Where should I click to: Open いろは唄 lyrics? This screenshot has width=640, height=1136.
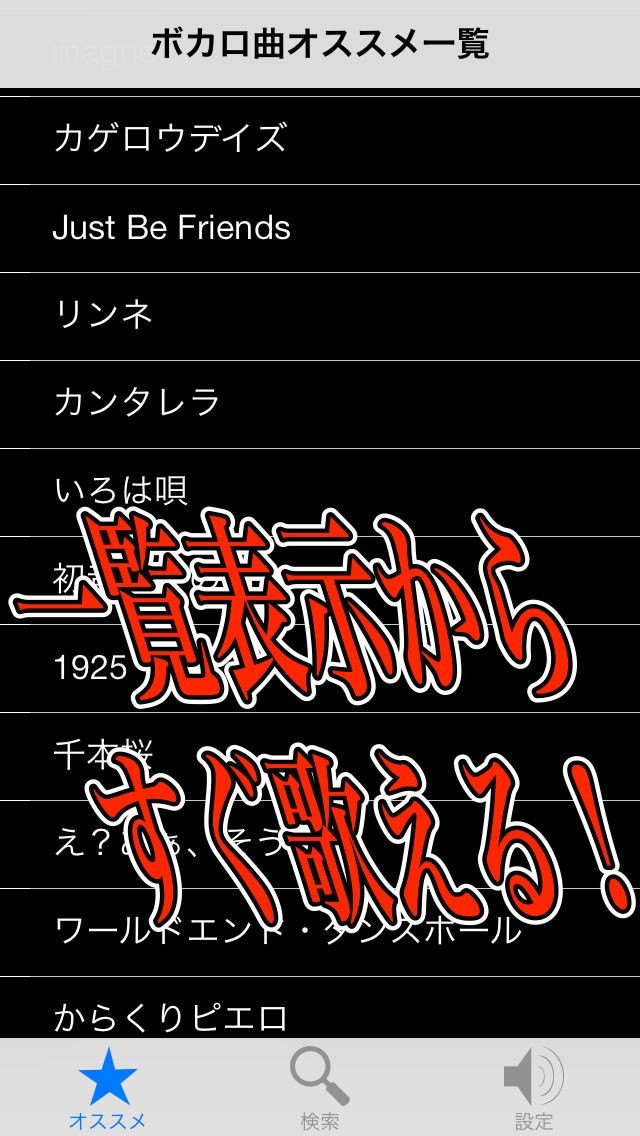coord(120,490)
